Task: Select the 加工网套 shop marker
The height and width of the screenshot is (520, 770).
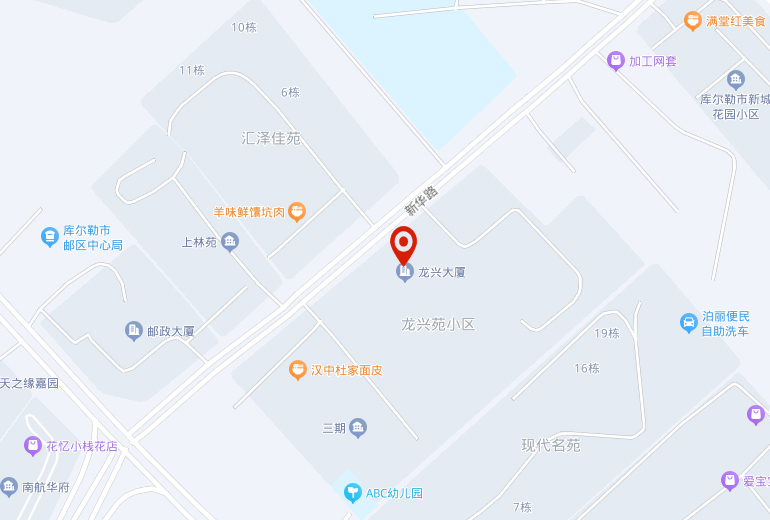Action: (616, 61)
